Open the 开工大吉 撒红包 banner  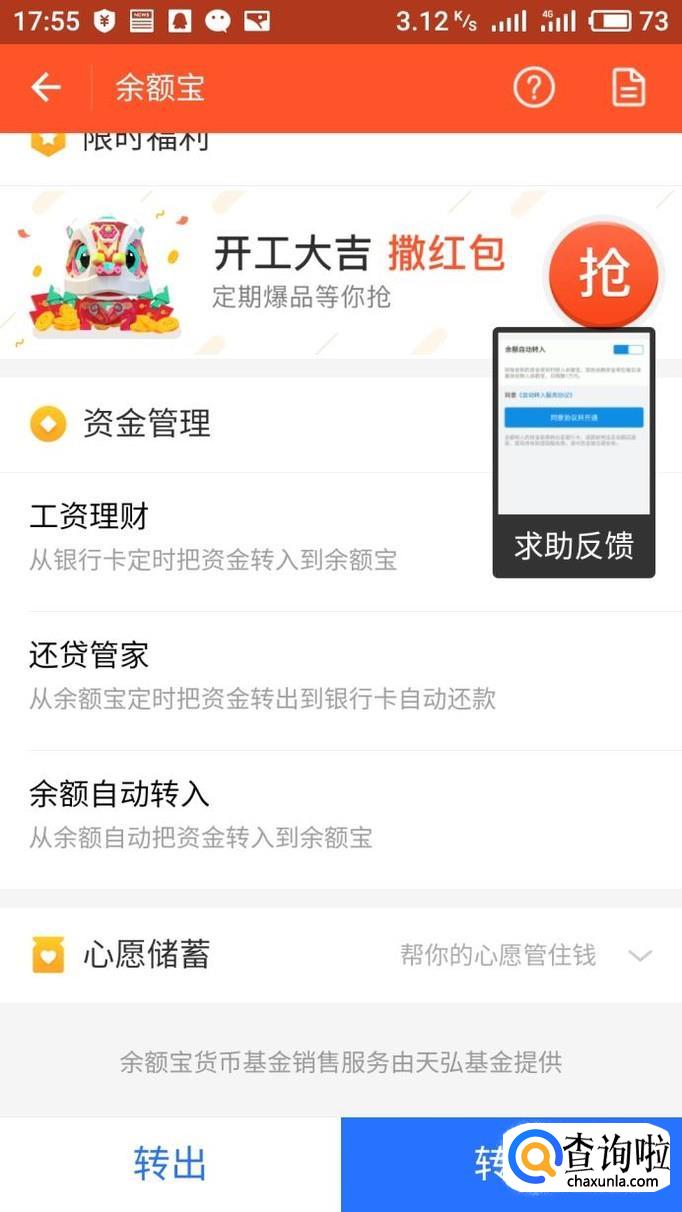(341, 272)
